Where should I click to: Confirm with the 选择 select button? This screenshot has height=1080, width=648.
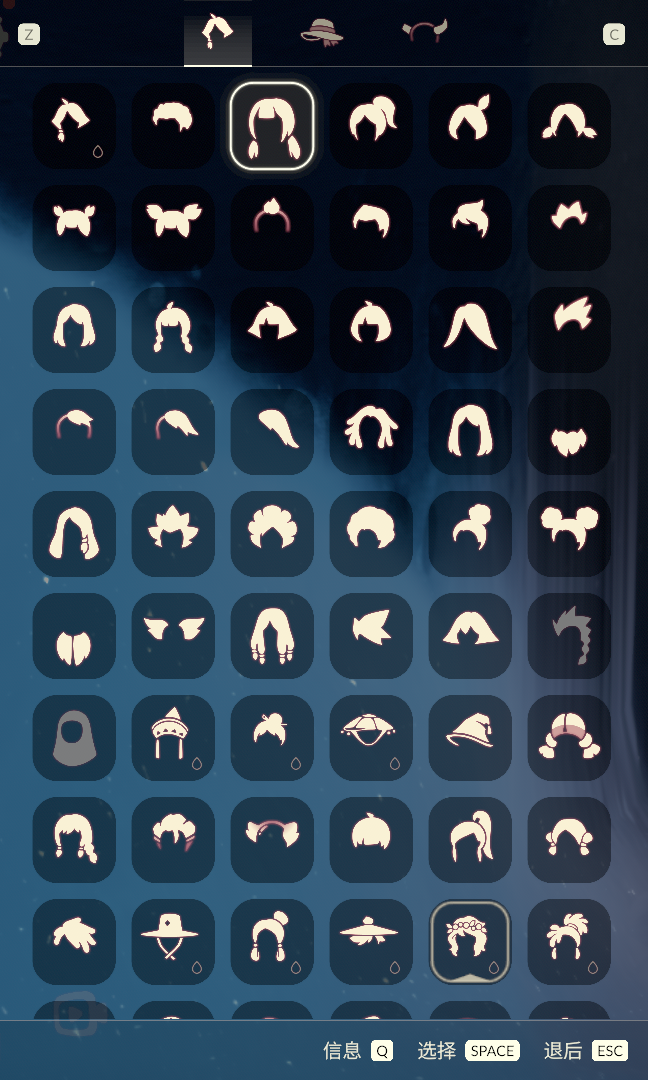468,1050
